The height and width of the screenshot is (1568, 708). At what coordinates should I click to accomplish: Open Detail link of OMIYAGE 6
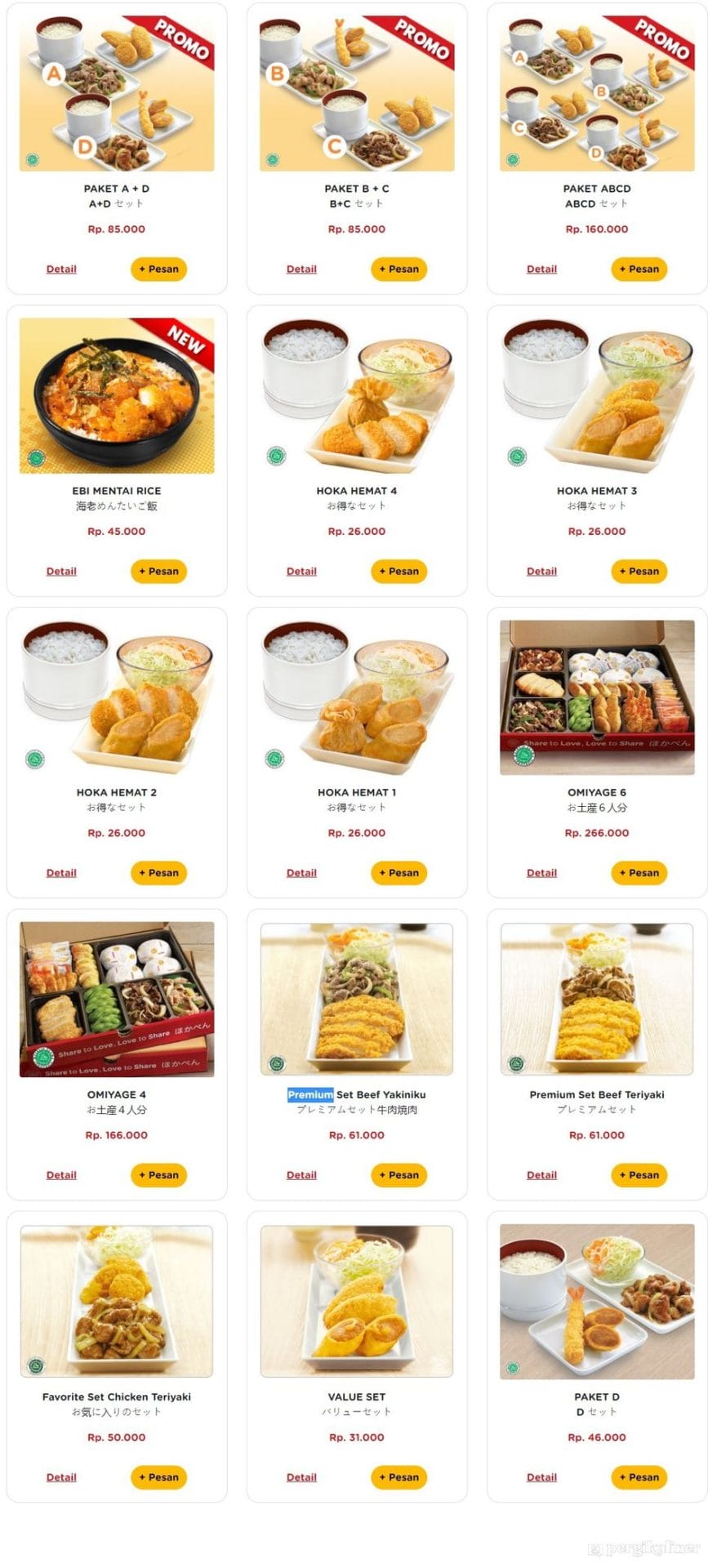pyautogui.click(x=541, y=872)
